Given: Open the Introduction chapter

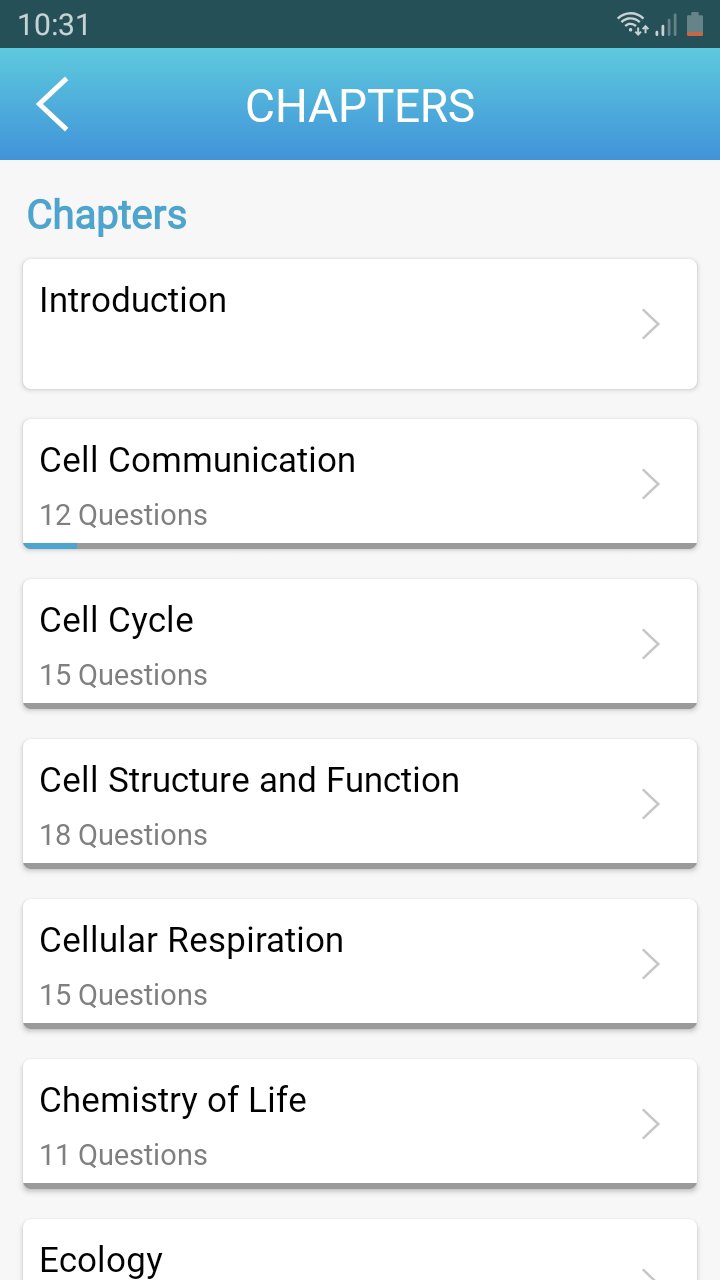Looking at the screenshot, I should pyautogui.click(x=360, y=324).
